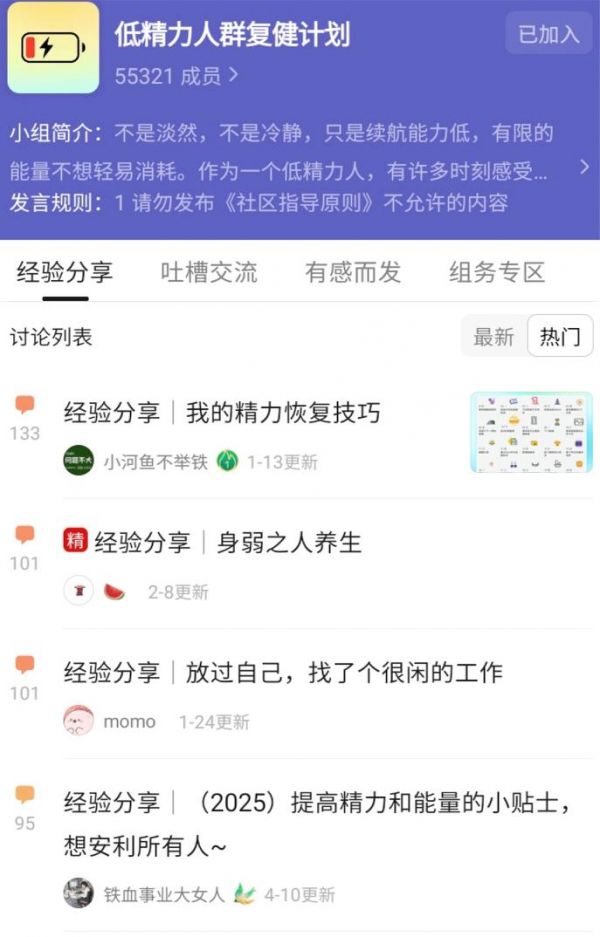The width and height of the screenshot is (600, 937).
Task: Tap the 已加入 joined button
Action: [548, 34]
